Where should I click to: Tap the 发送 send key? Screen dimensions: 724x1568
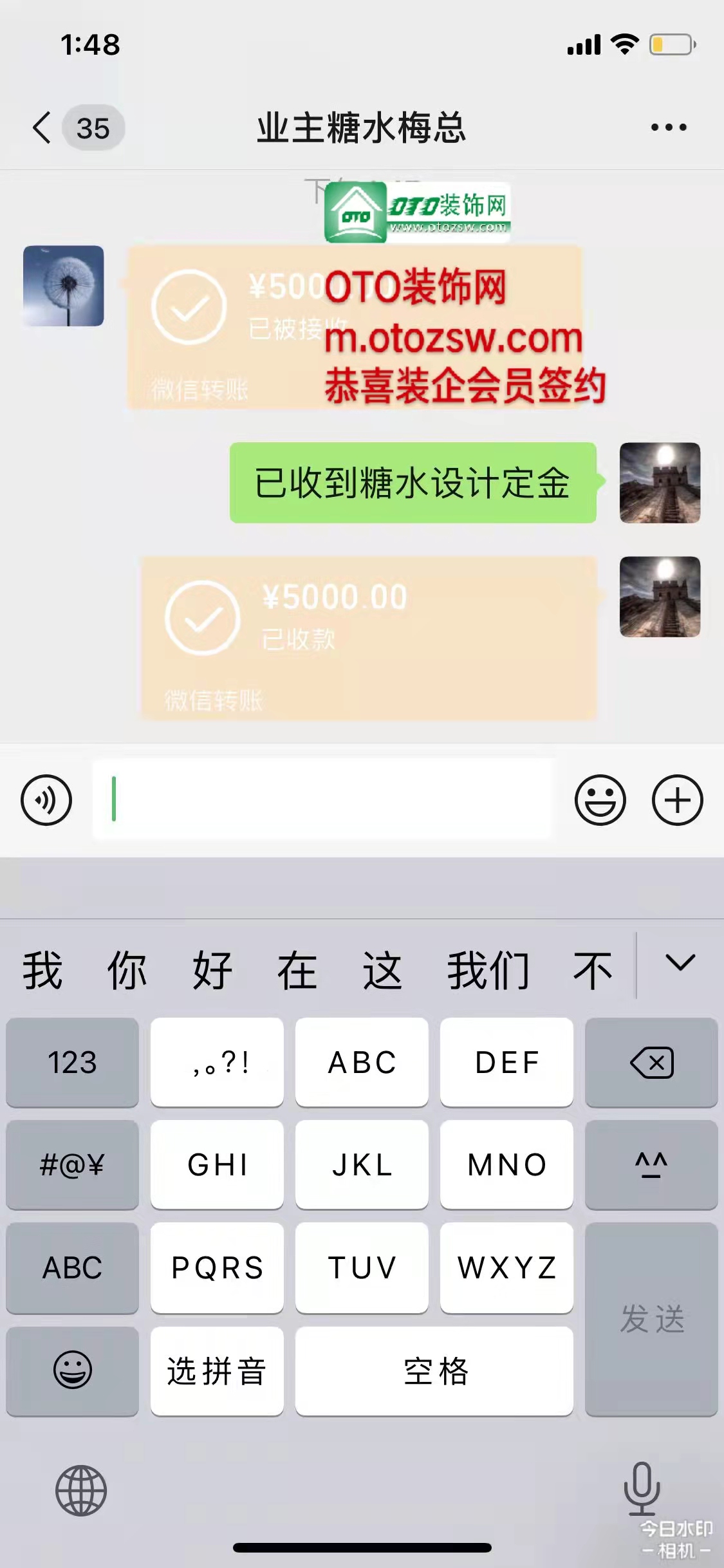[651, 1320]
